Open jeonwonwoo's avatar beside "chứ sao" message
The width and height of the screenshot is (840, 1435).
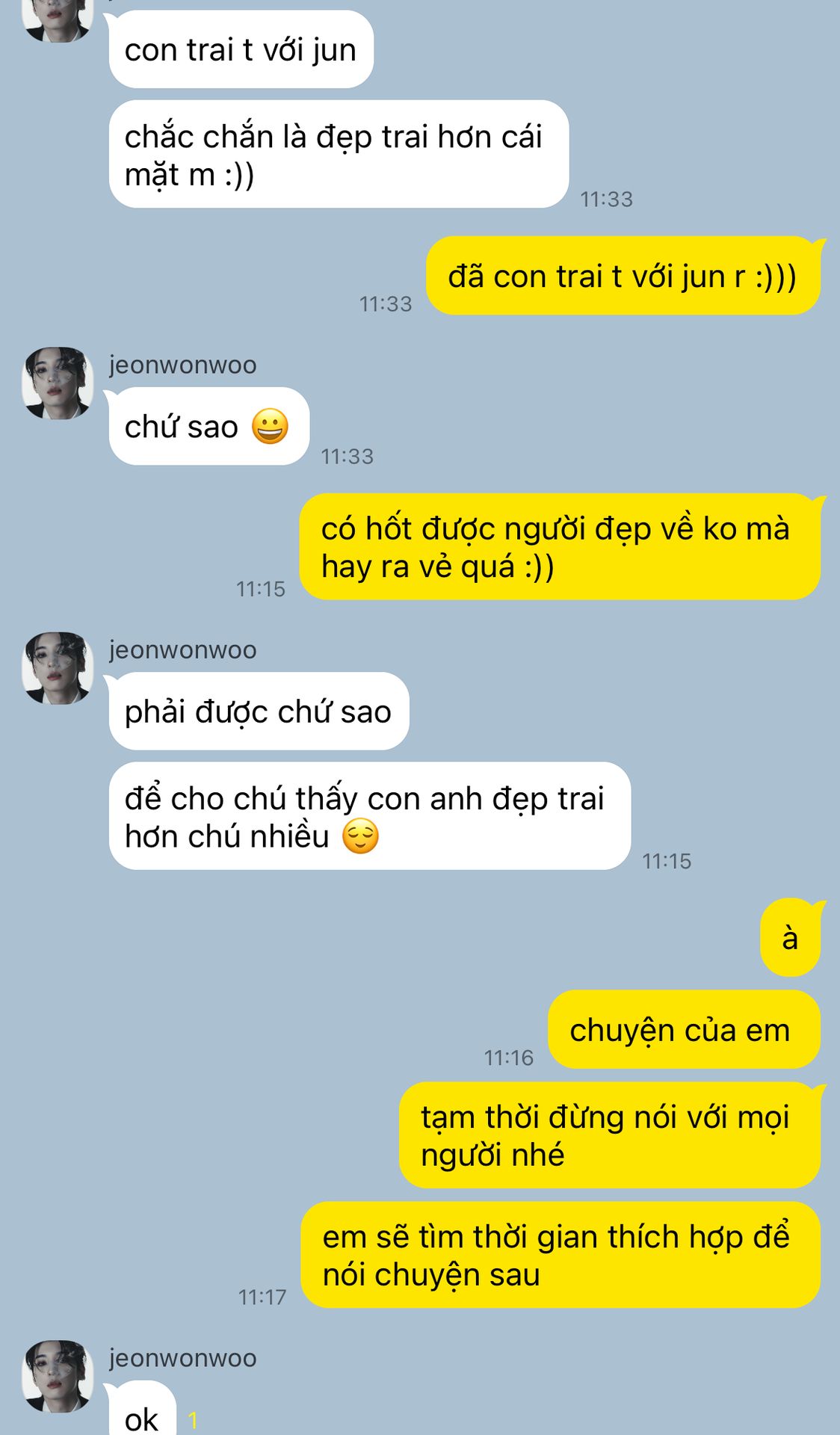point(58,383)
